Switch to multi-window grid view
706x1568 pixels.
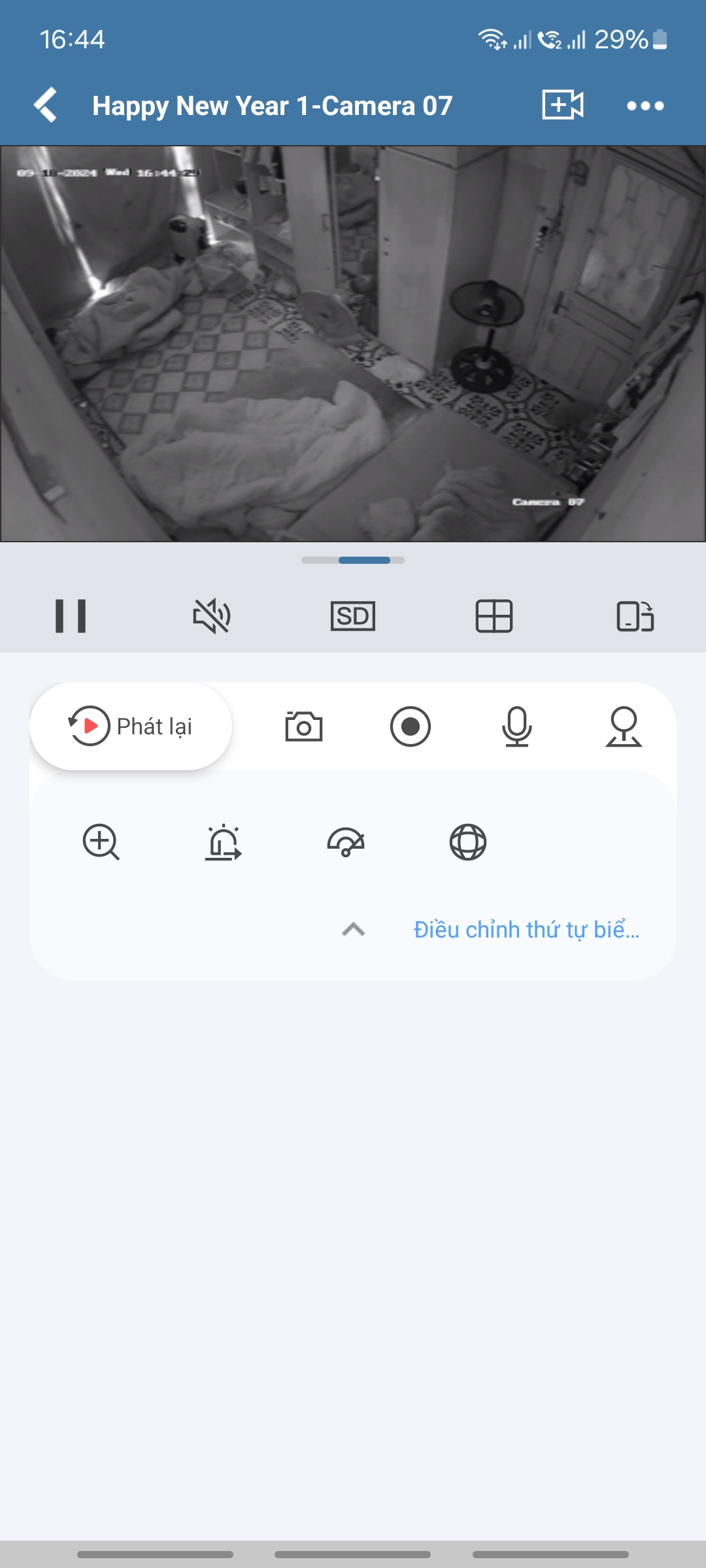(494, 616)
